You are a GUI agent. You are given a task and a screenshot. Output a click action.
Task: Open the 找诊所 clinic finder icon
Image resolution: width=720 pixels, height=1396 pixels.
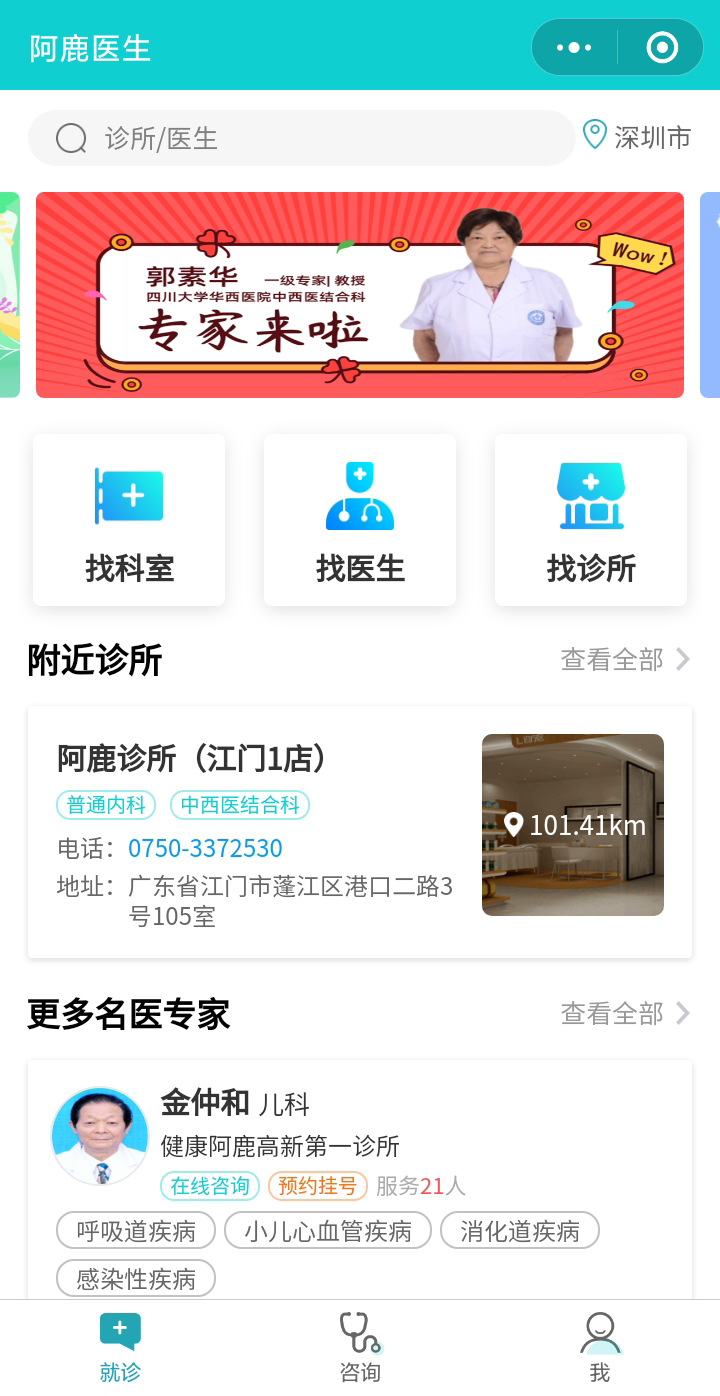click(x=590, y=495)
